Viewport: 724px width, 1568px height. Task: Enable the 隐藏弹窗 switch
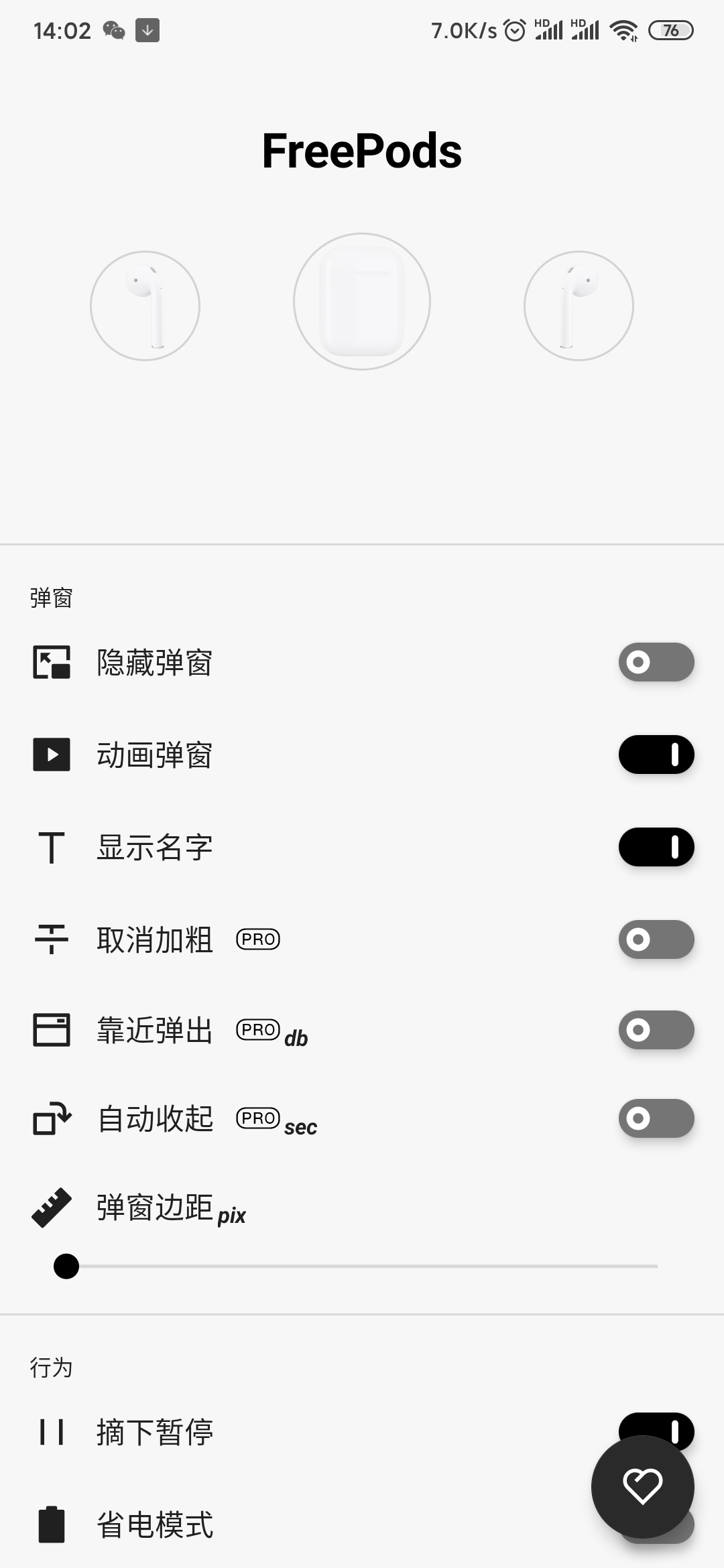click(656, 662)
